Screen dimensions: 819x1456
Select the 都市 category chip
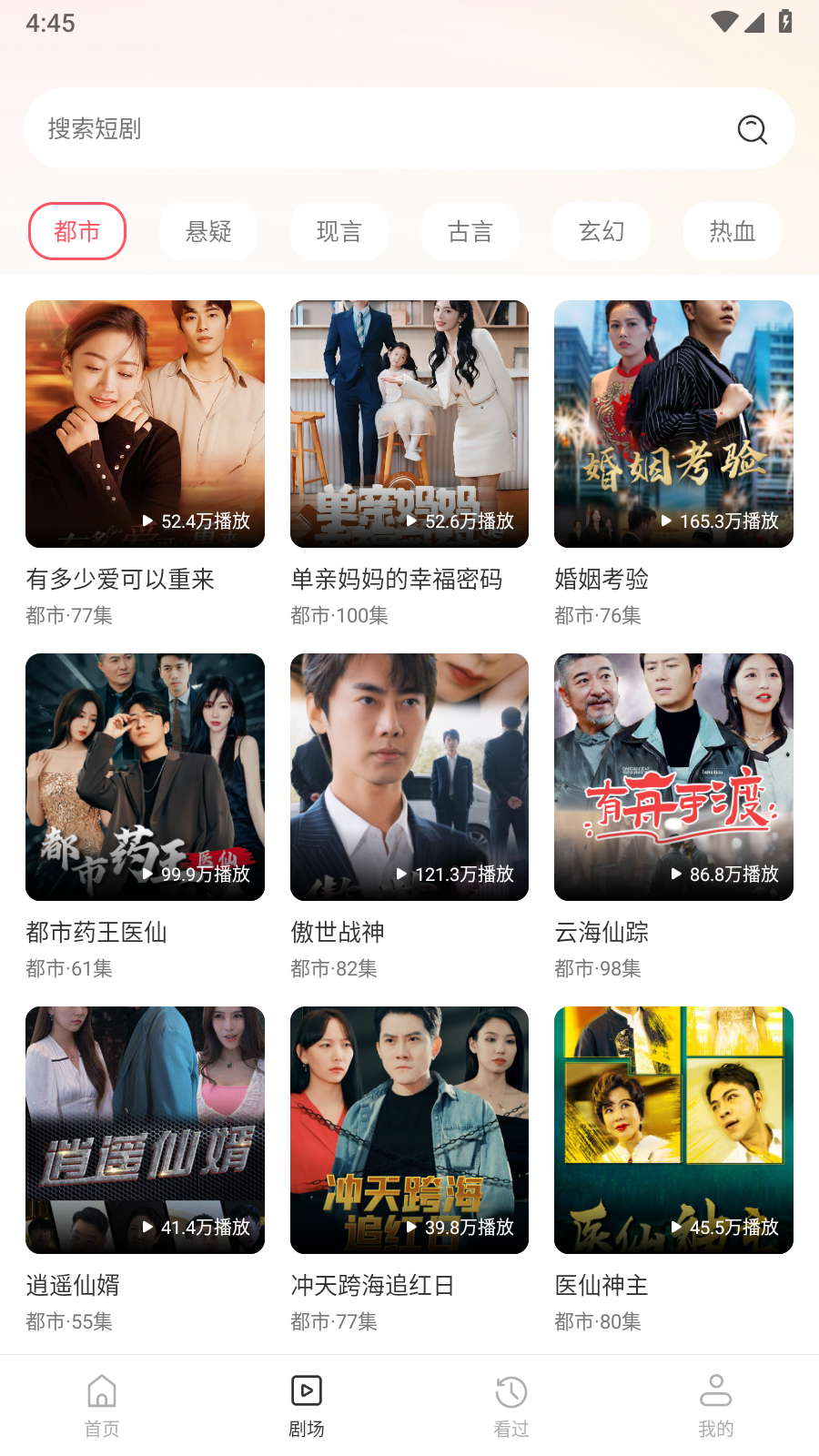pyautogui.click(x=77, y=231)
